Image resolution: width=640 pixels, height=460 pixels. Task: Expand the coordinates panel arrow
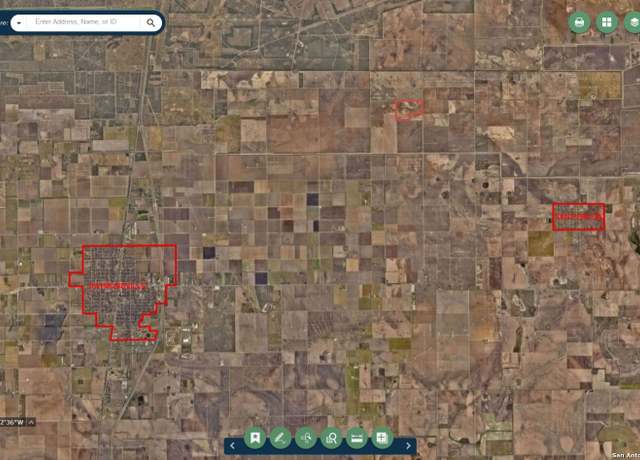tap(30, 422)
